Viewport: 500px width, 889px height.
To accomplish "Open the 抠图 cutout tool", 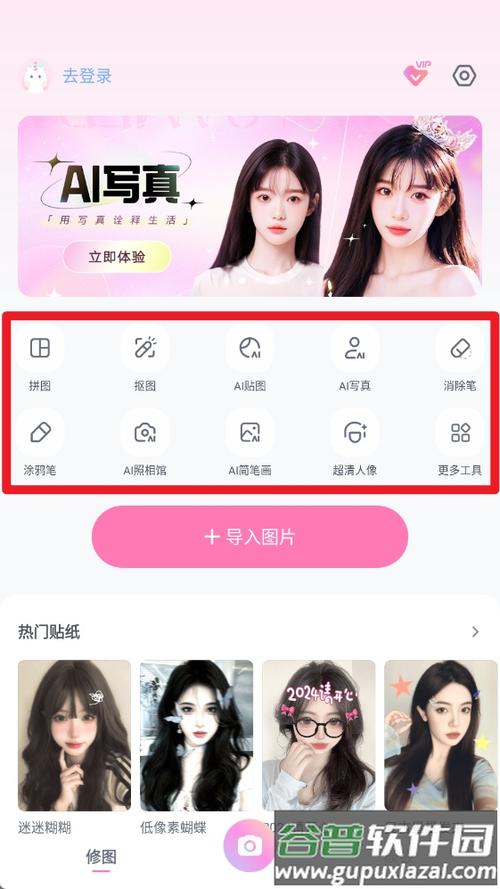I will [145, 359].
